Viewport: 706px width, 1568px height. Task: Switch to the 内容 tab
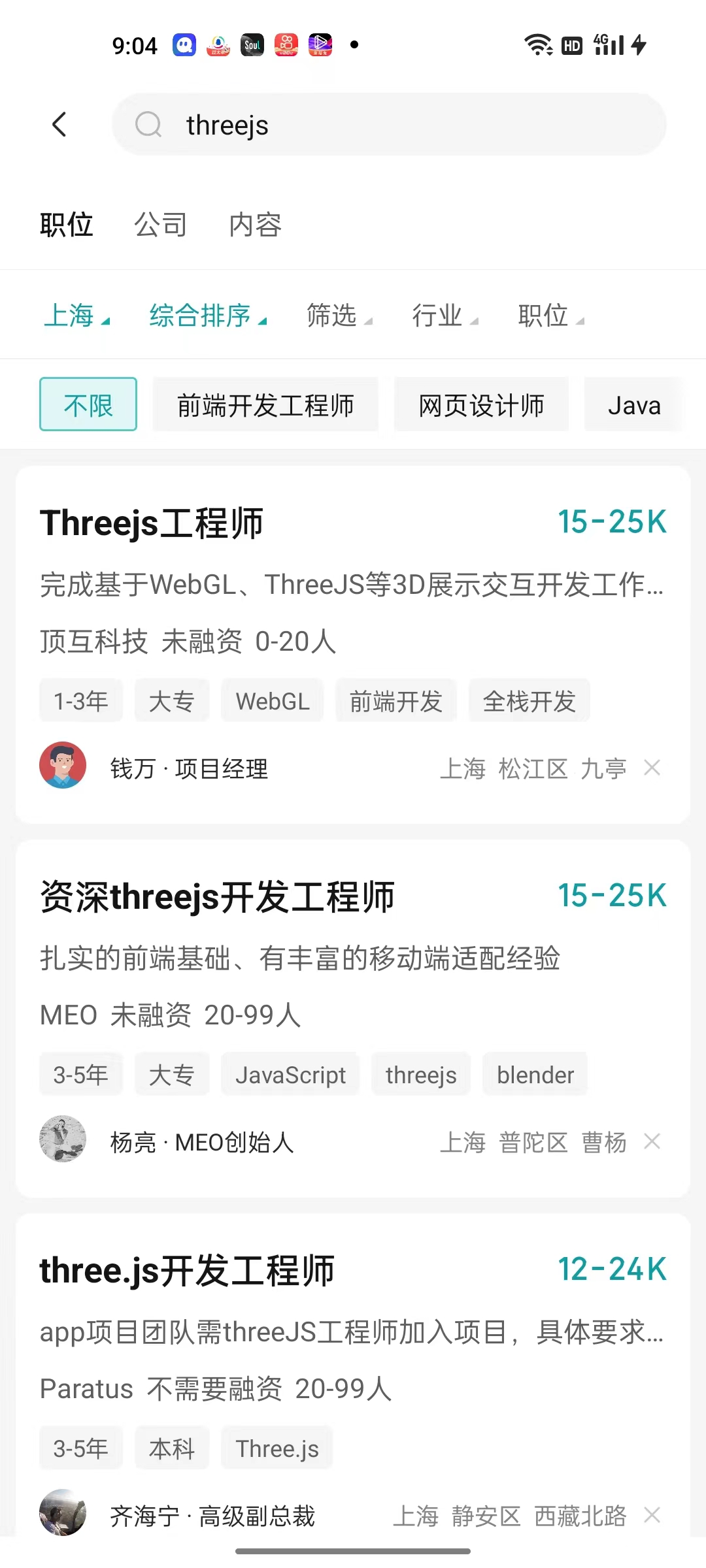pyautogui.click(x=255, y=225)
